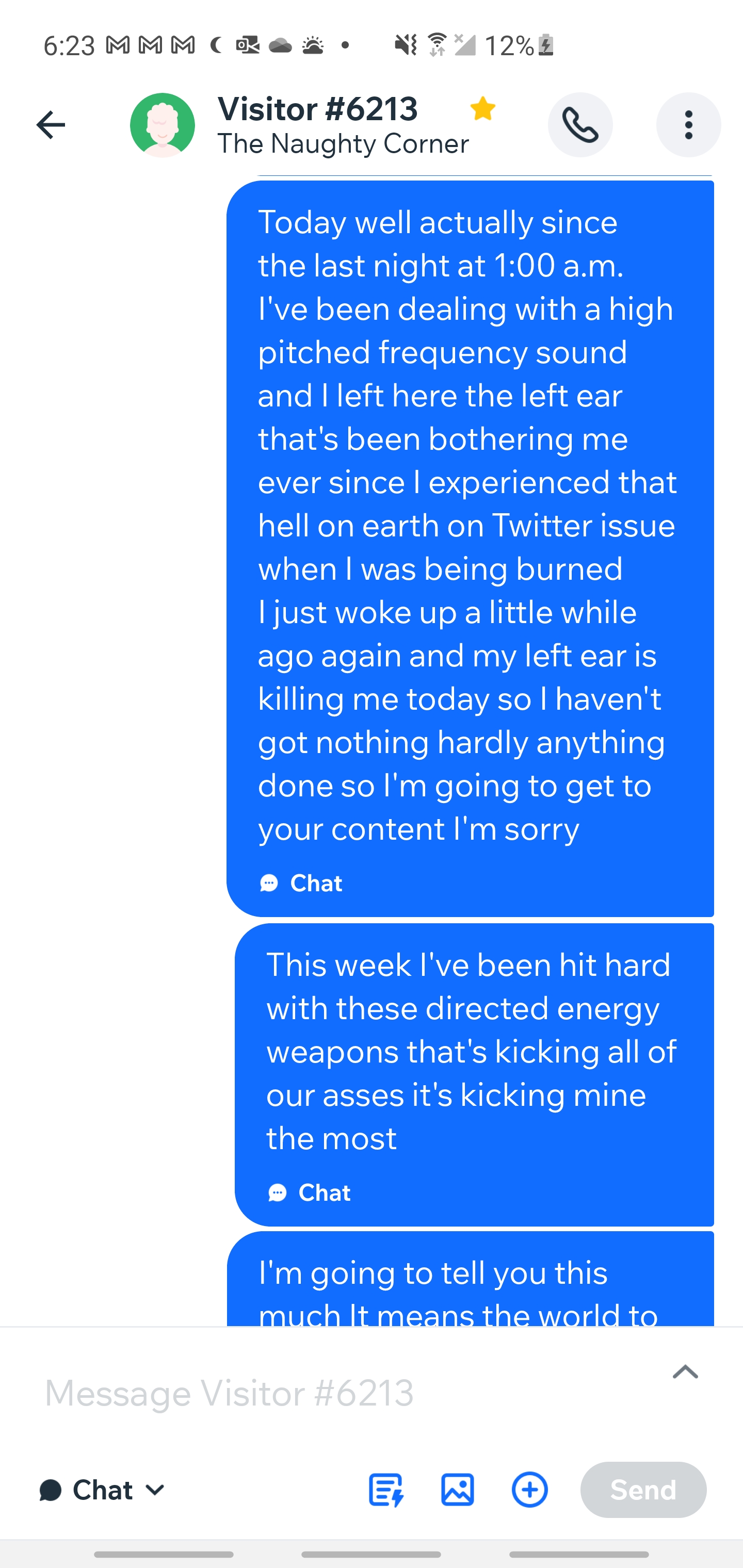Viewport: 743px width, 1568px height.
Task: Open the three-dot overflow menu
Action: pos(688,125)
